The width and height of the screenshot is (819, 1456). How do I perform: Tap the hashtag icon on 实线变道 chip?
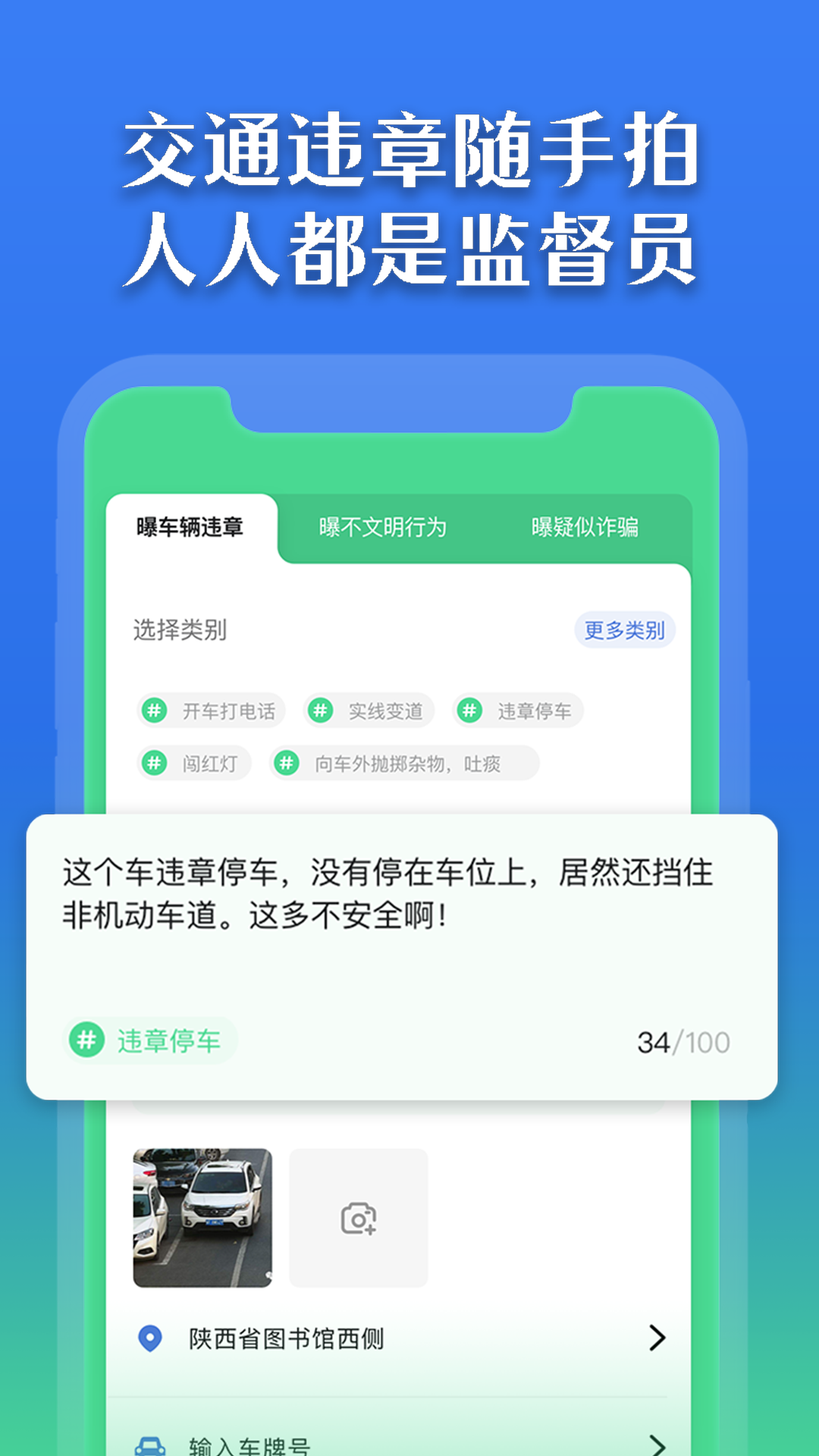319,711
